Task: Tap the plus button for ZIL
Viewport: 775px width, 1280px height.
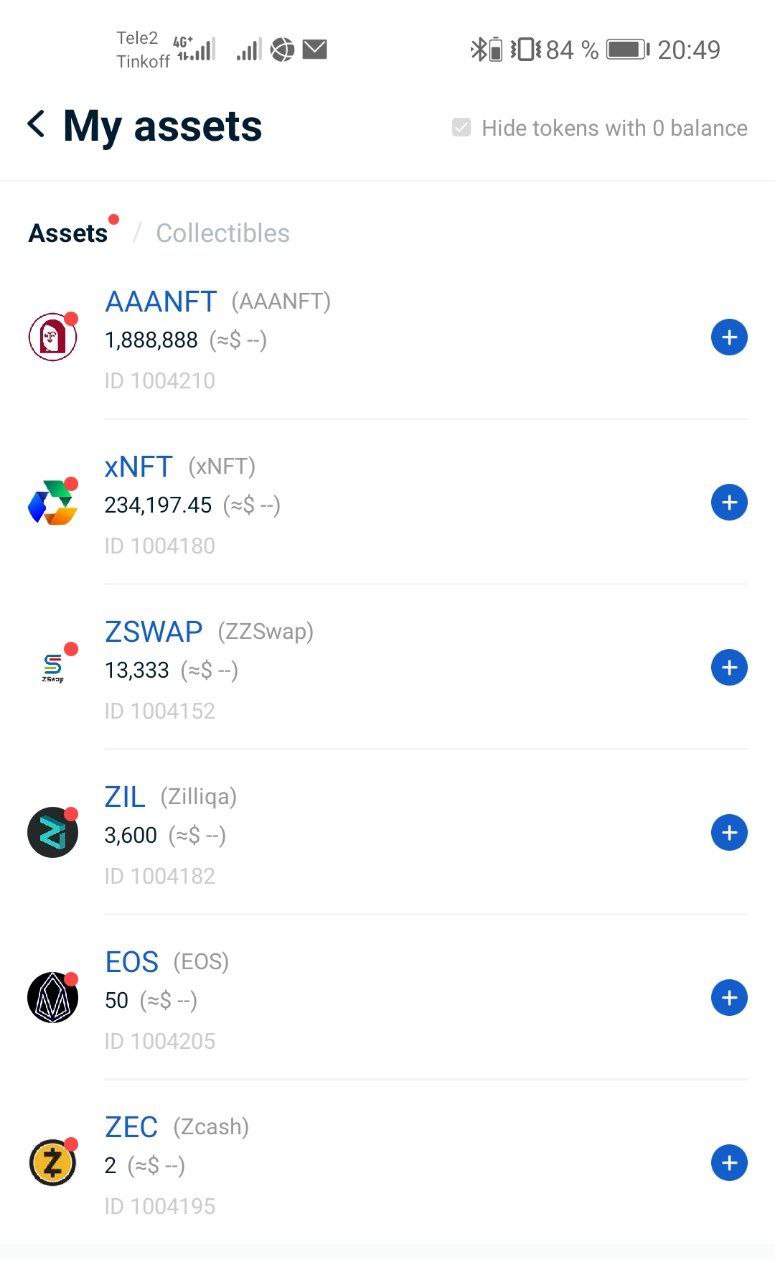Action: click(729, 832)
